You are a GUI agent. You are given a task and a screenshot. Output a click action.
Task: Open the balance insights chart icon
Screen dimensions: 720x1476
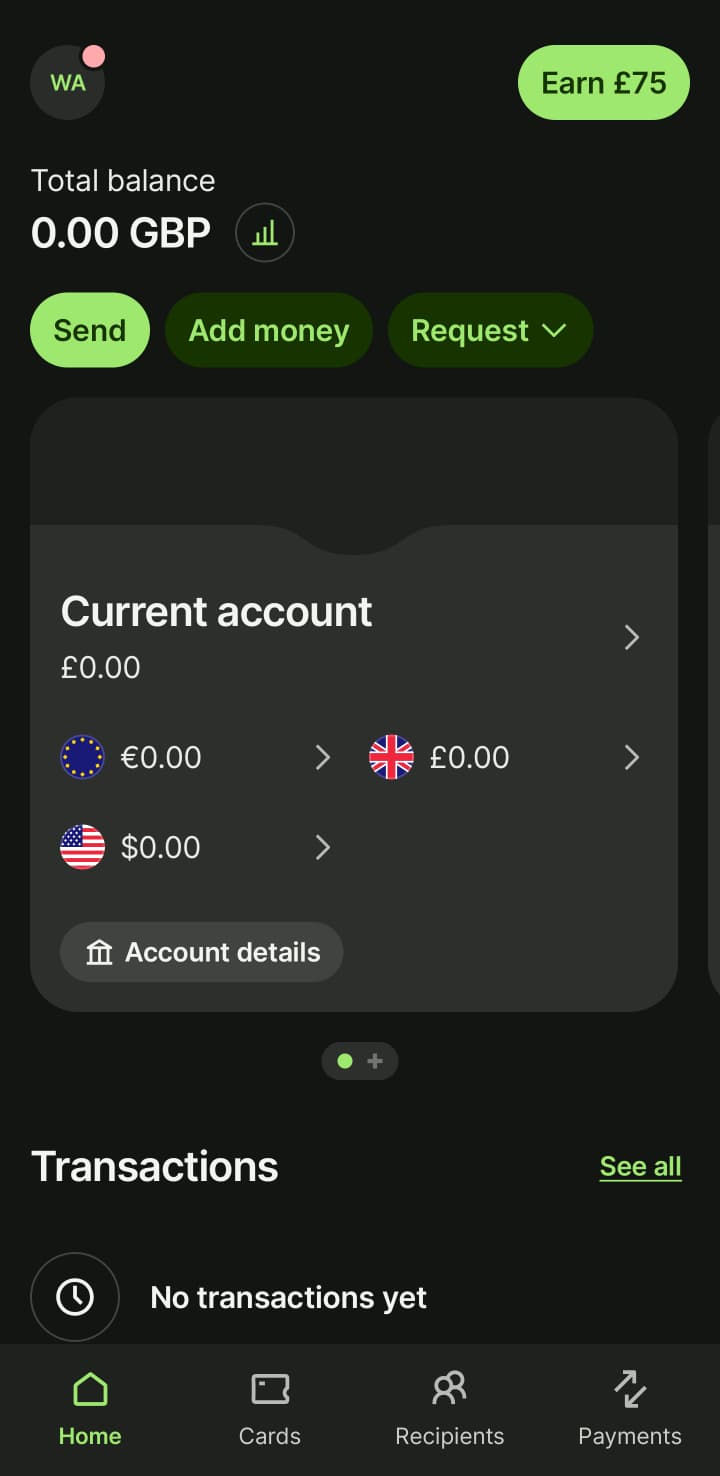pos(264,233)
